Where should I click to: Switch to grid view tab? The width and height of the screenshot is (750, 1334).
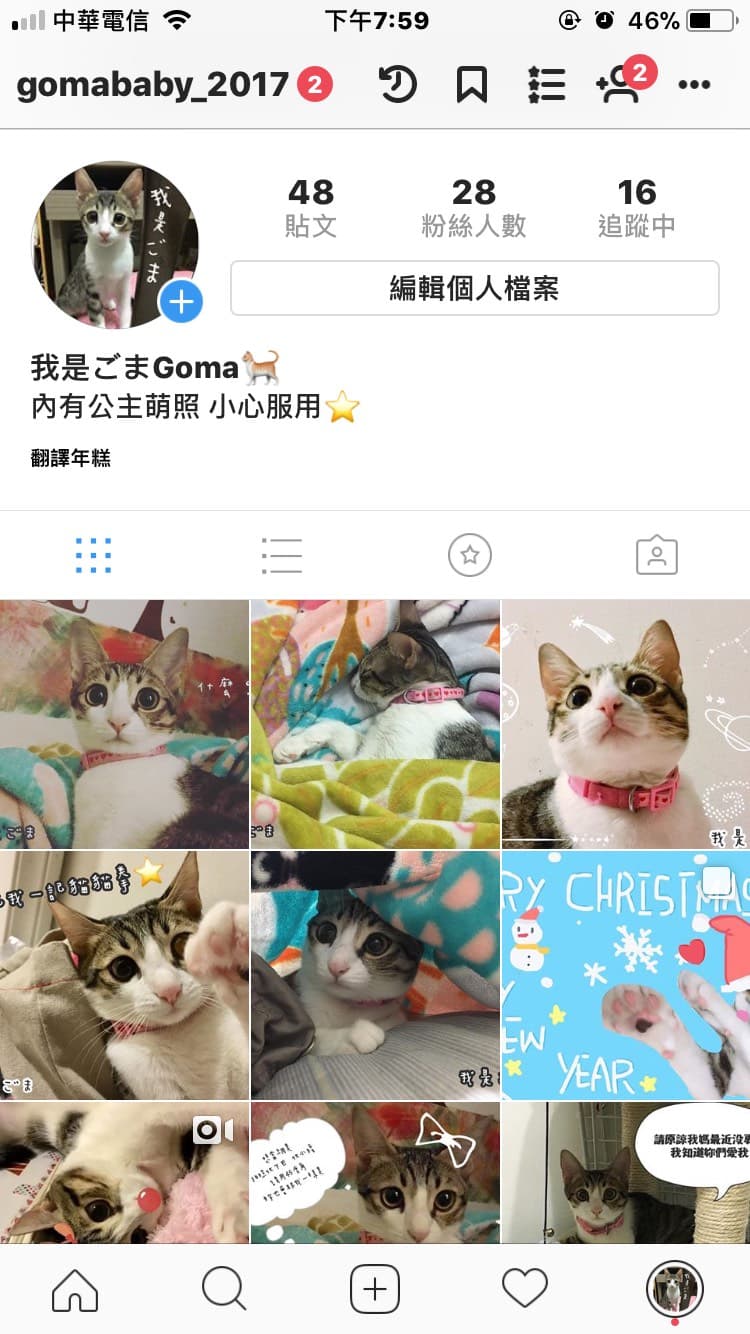[x=93, y=555]
